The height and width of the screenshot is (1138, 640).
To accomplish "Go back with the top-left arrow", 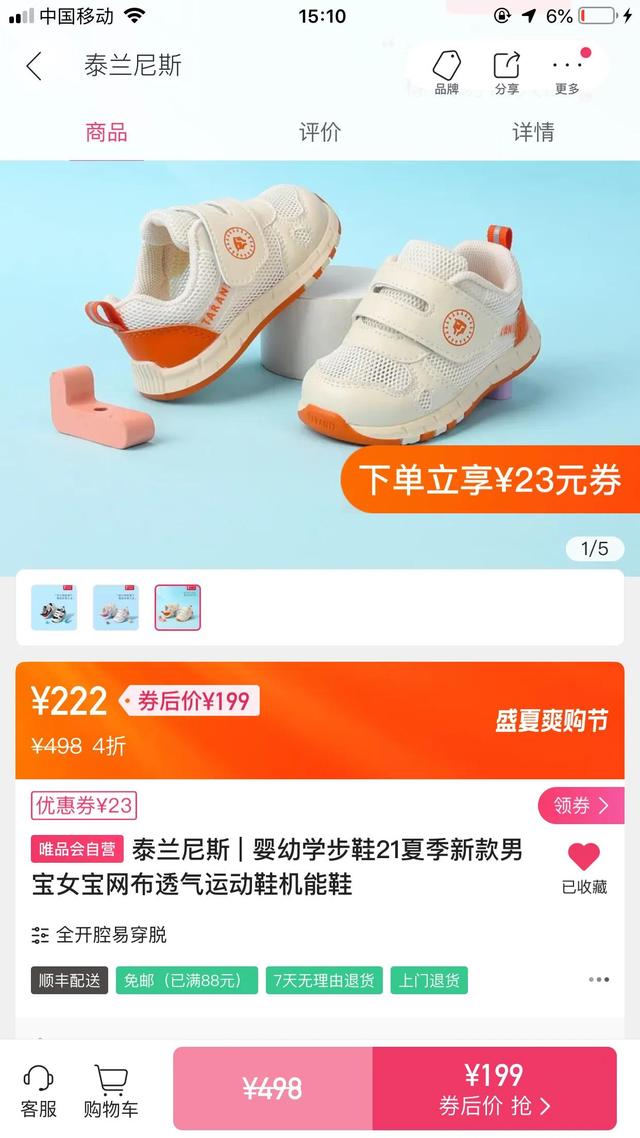I will [x=34, y=66].
